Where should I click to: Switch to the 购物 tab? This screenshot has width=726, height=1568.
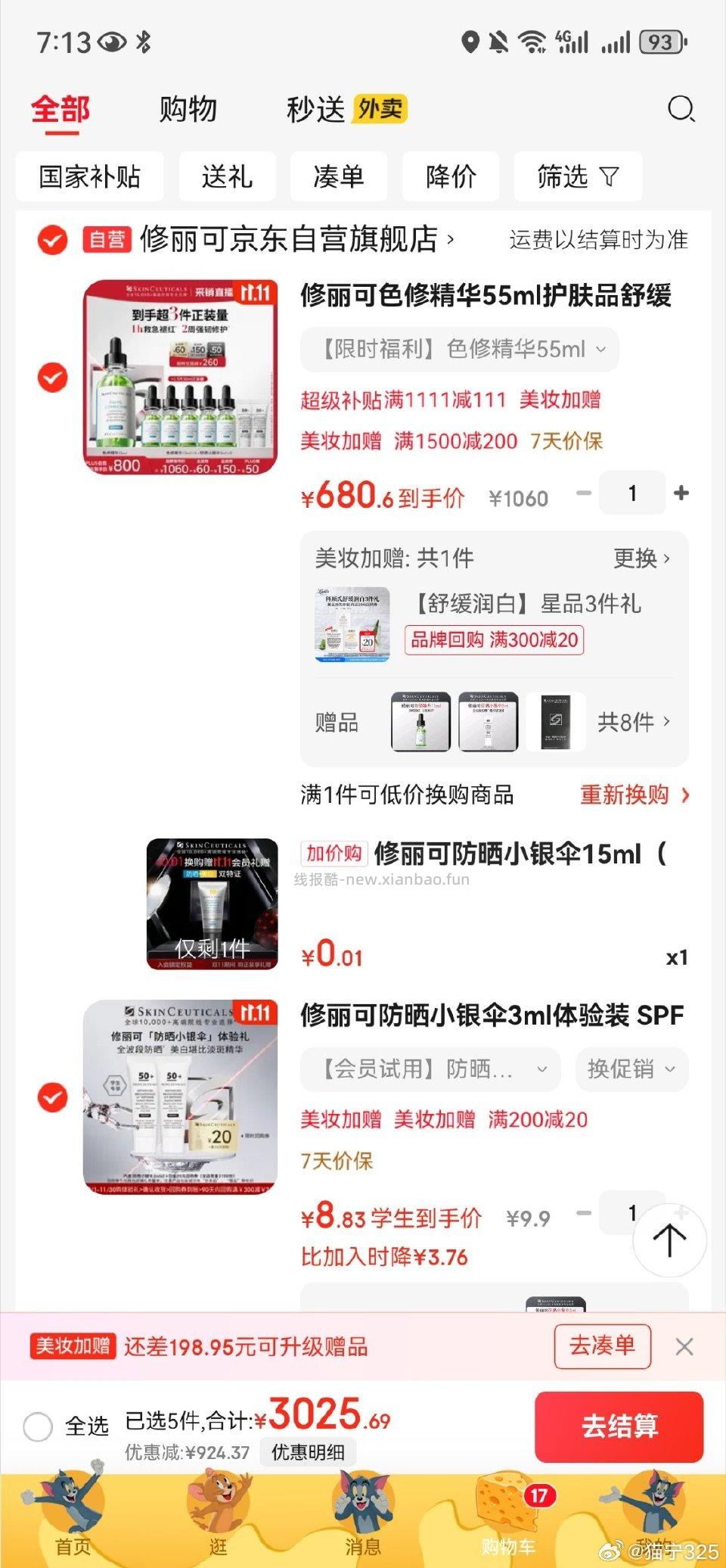coord(188,109)
